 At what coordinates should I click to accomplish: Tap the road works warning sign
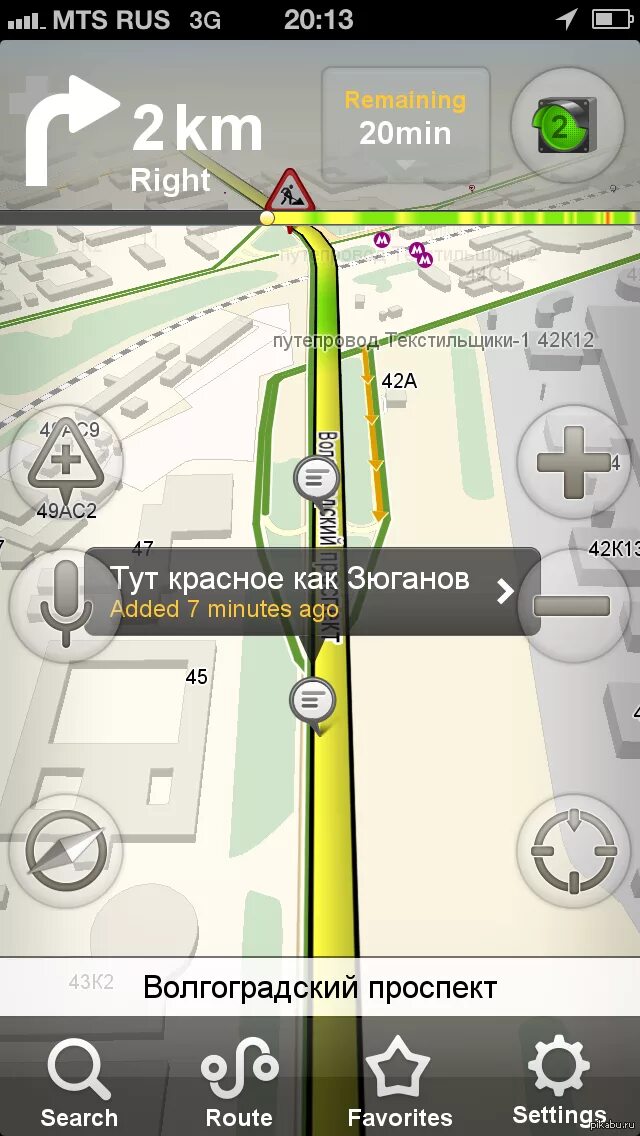289,190
